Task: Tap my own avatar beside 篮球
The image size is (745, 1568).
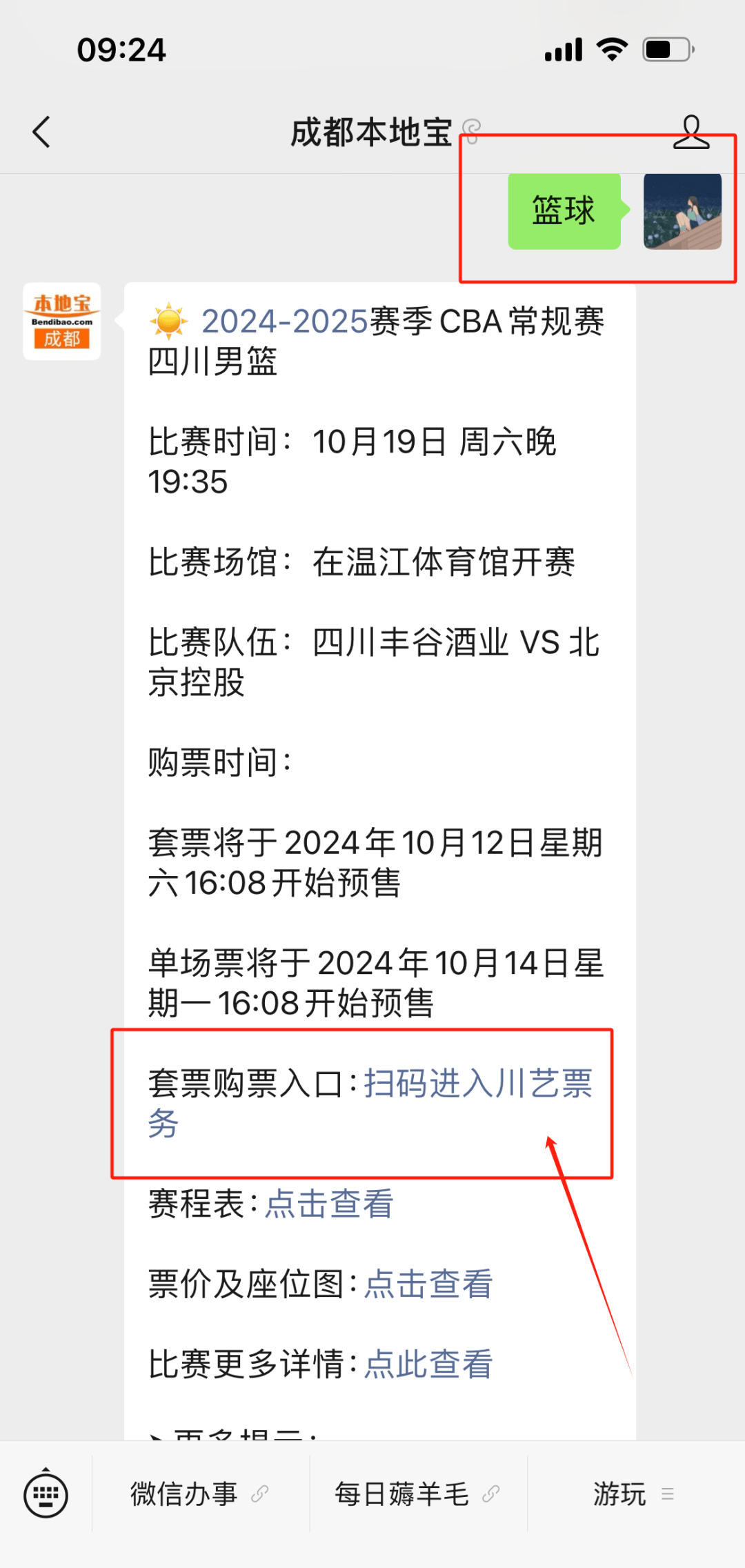Action: (682, 211)
